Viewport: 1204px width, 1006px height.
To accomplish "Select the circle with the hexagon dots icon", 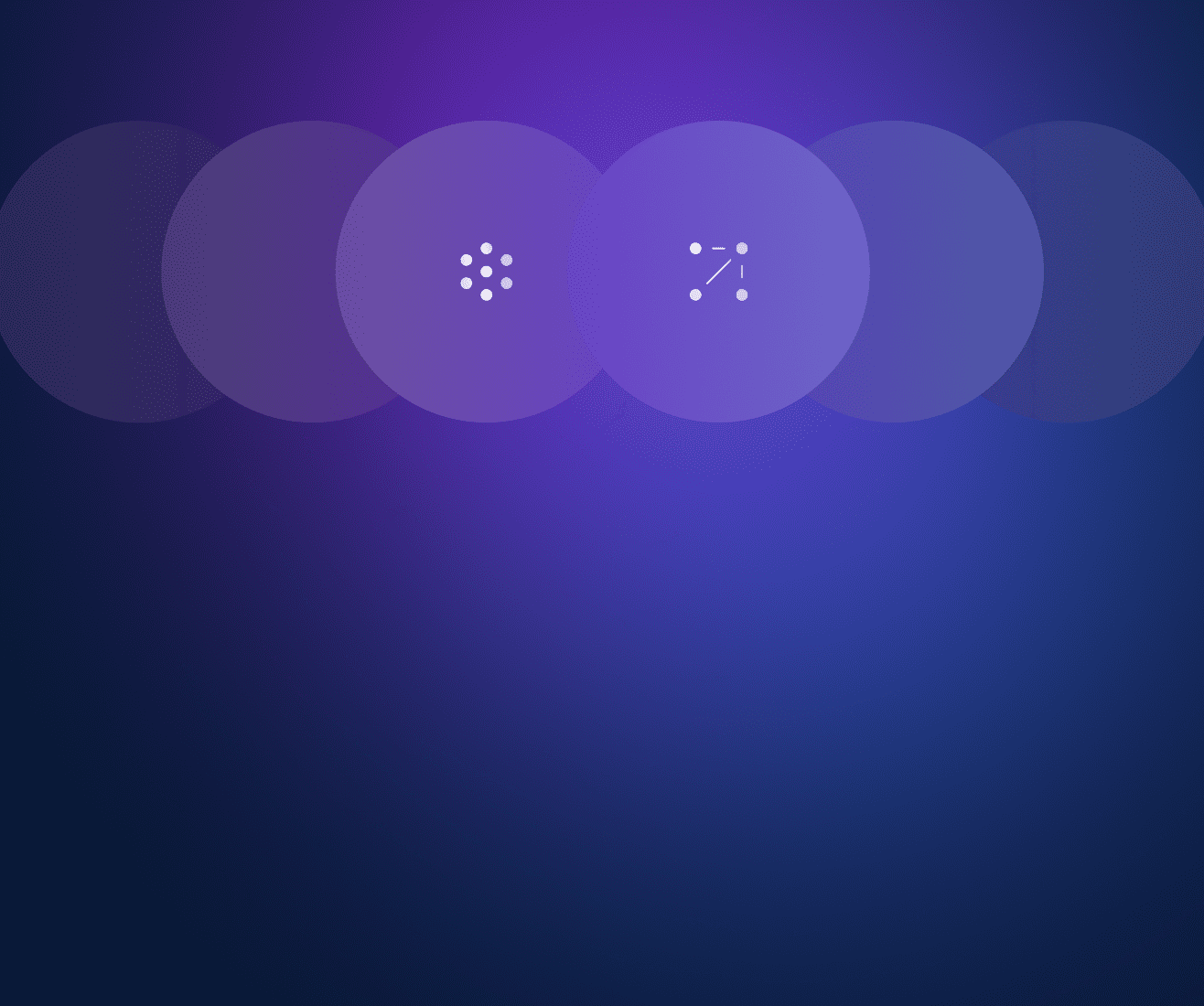I will click(486, 272).
